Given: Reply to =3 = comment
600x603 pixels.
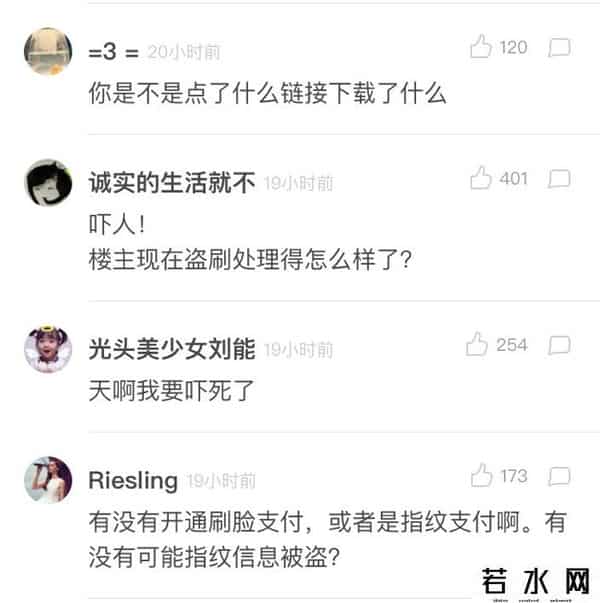Looking at the screenshot, I should (560, 47).
